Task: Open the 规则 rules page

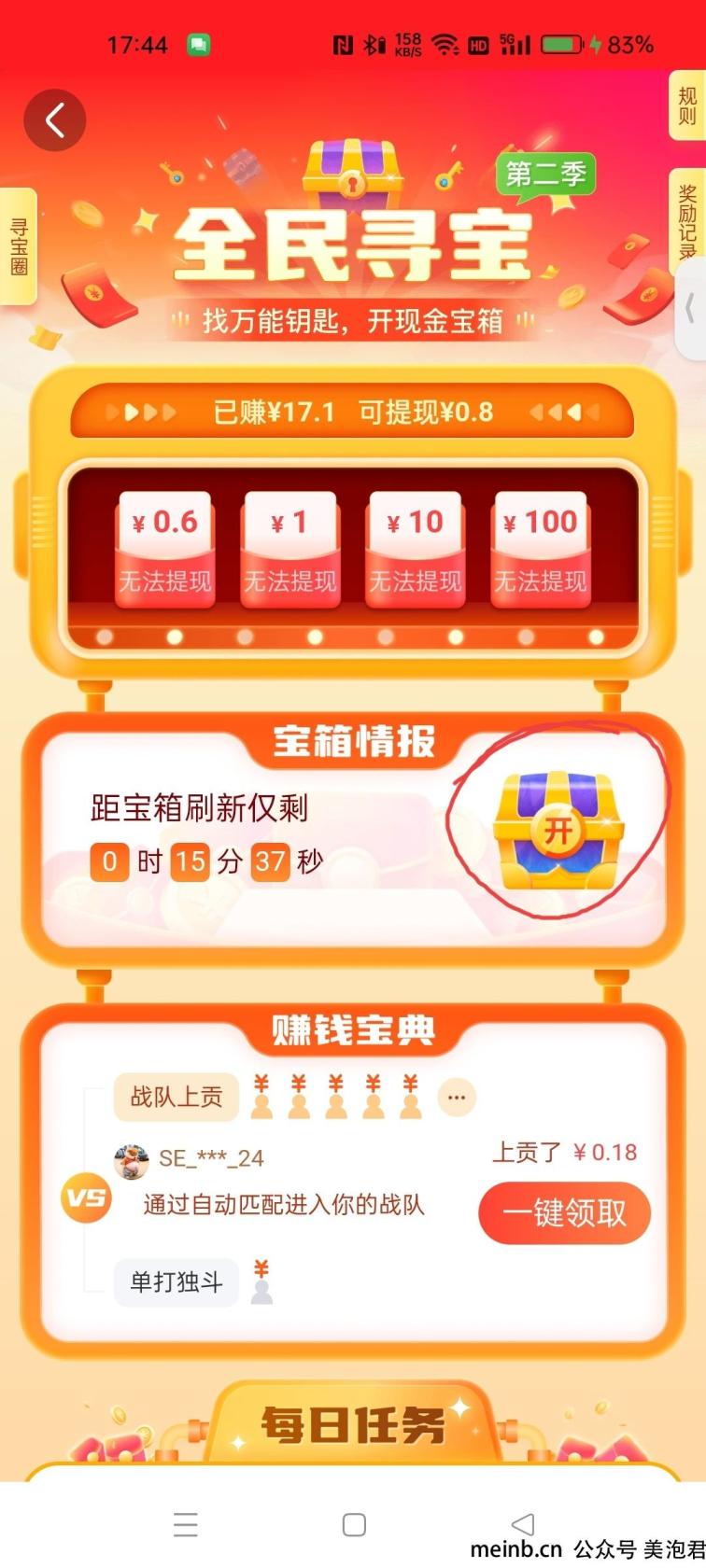Action: click(x=687, y=106)
